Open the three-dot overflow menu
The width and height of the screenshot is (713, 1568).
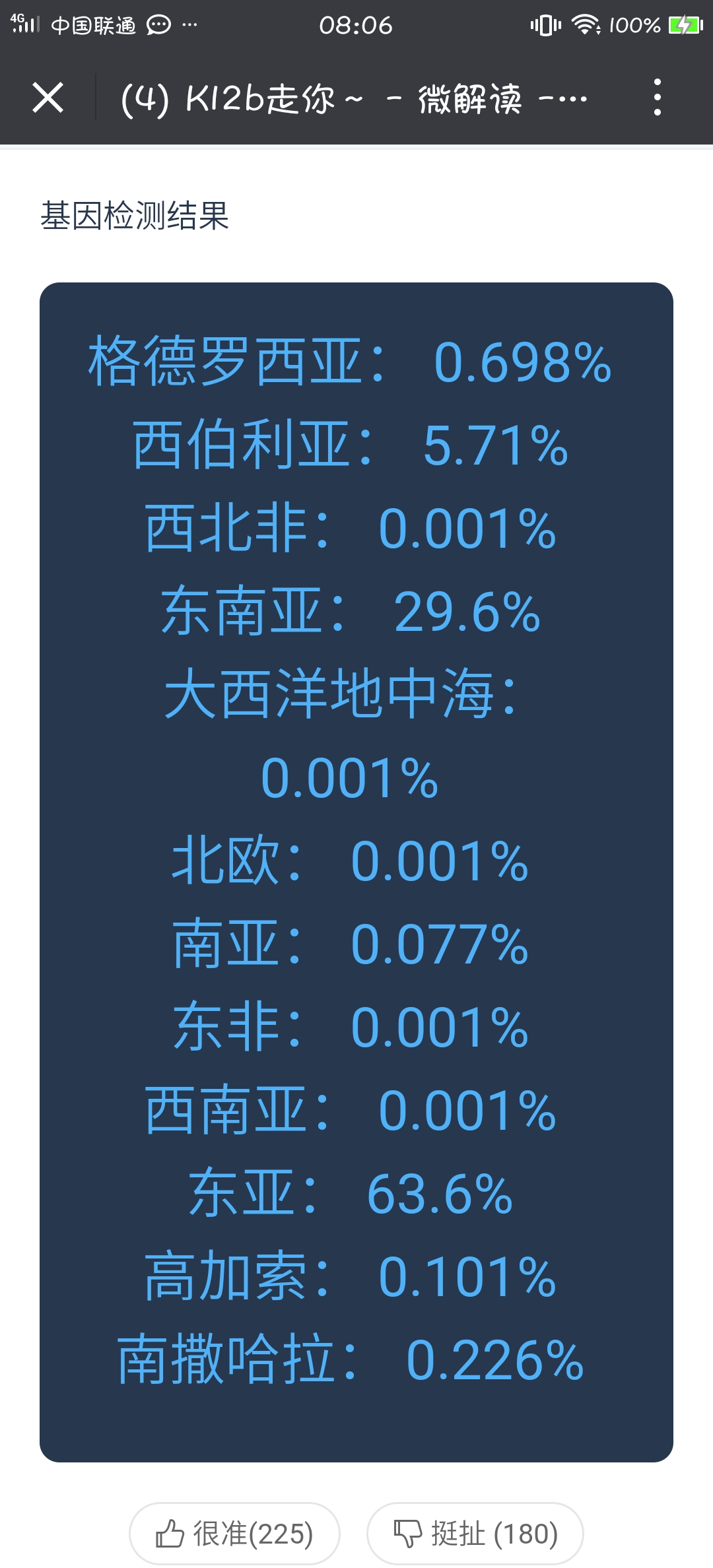pyautogui.click(x=657, y=97)
